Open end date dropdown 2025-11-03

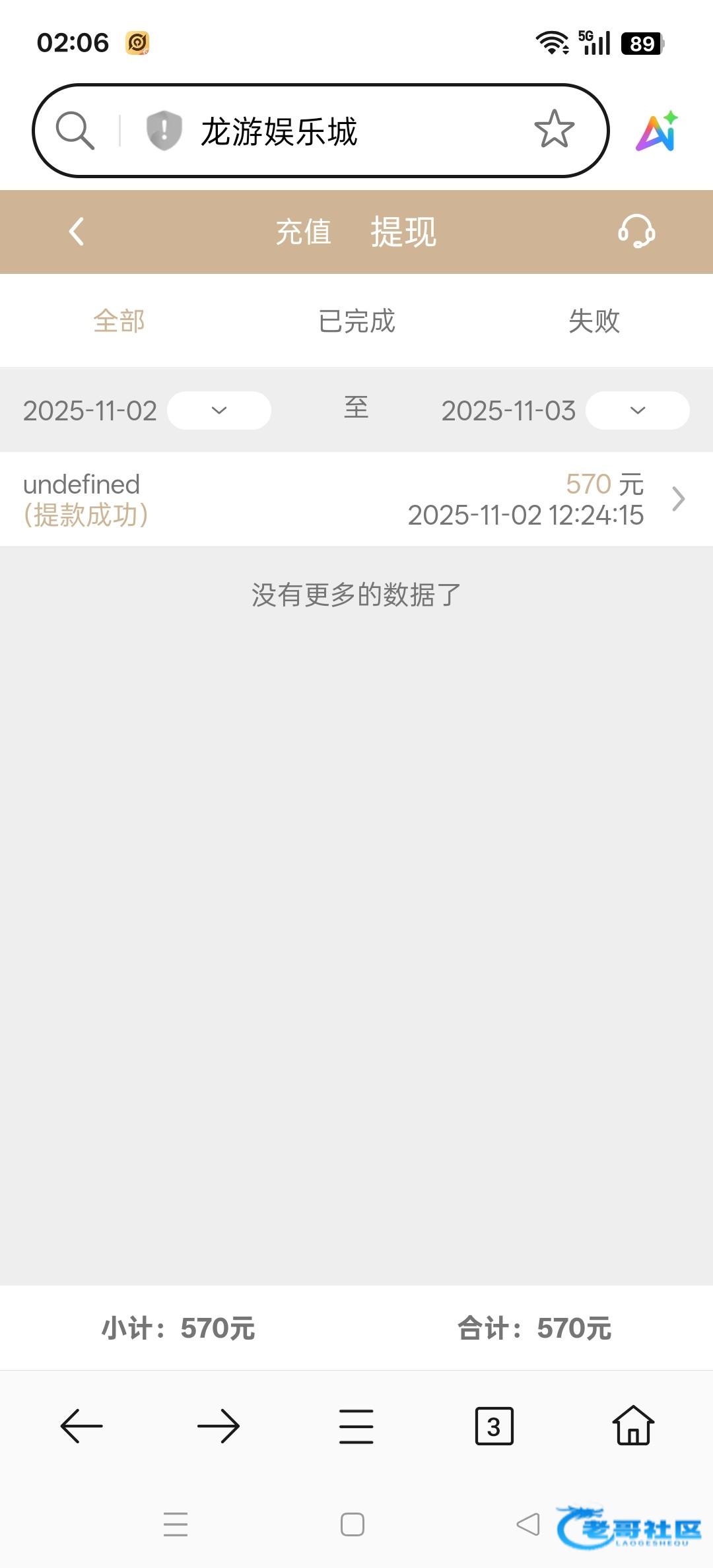point(637,410)
